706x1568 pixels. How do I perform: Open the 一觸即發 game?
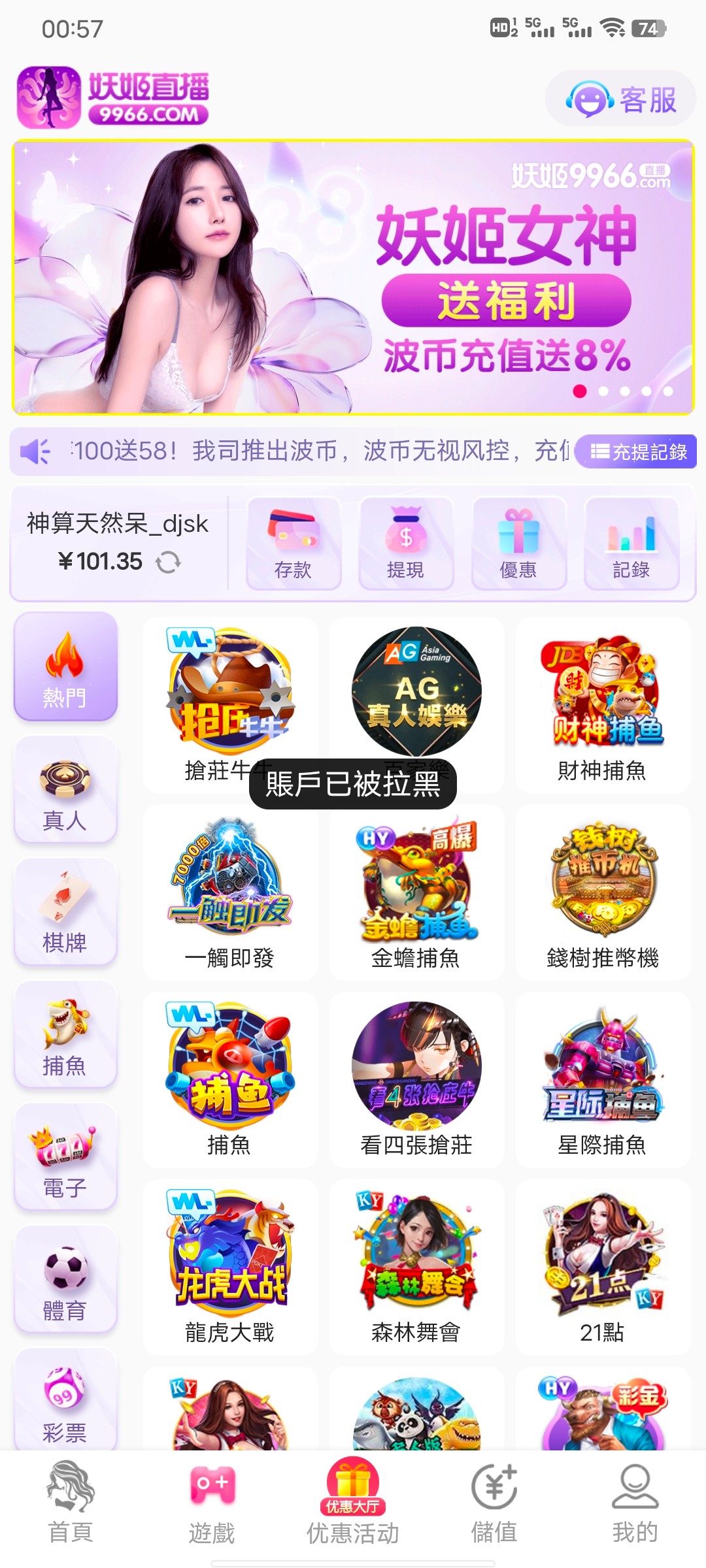pos(229,893)
